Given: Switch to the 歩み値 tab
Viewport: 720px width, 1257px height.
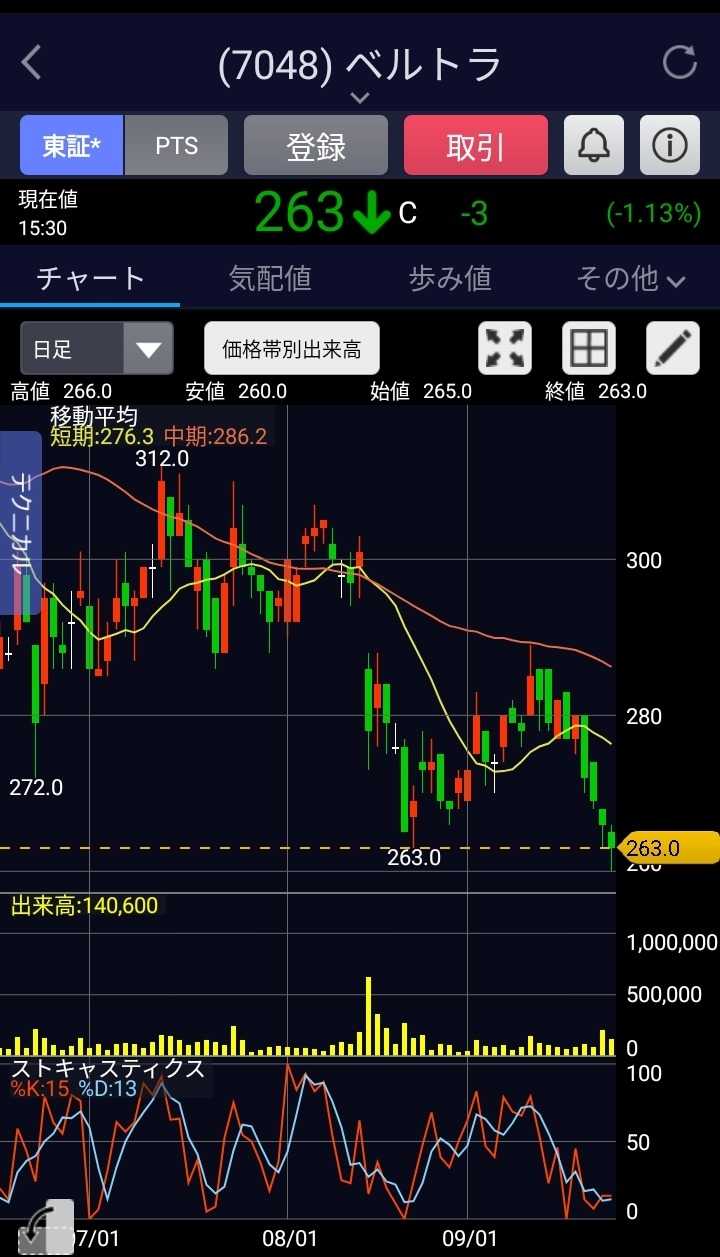Looking at the screenshot, I should [x=450, y=278].
